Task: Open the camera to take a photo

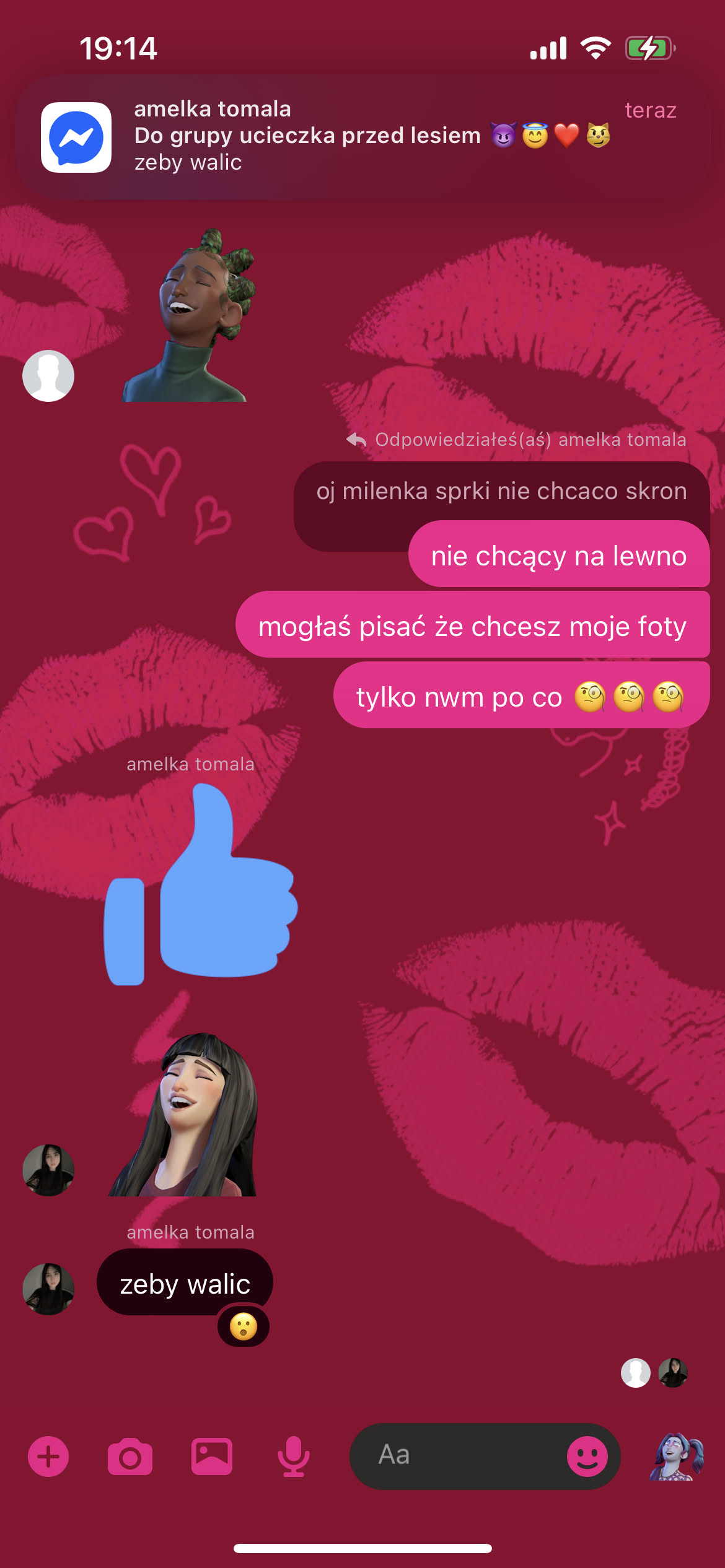Action: point(130,1457)
